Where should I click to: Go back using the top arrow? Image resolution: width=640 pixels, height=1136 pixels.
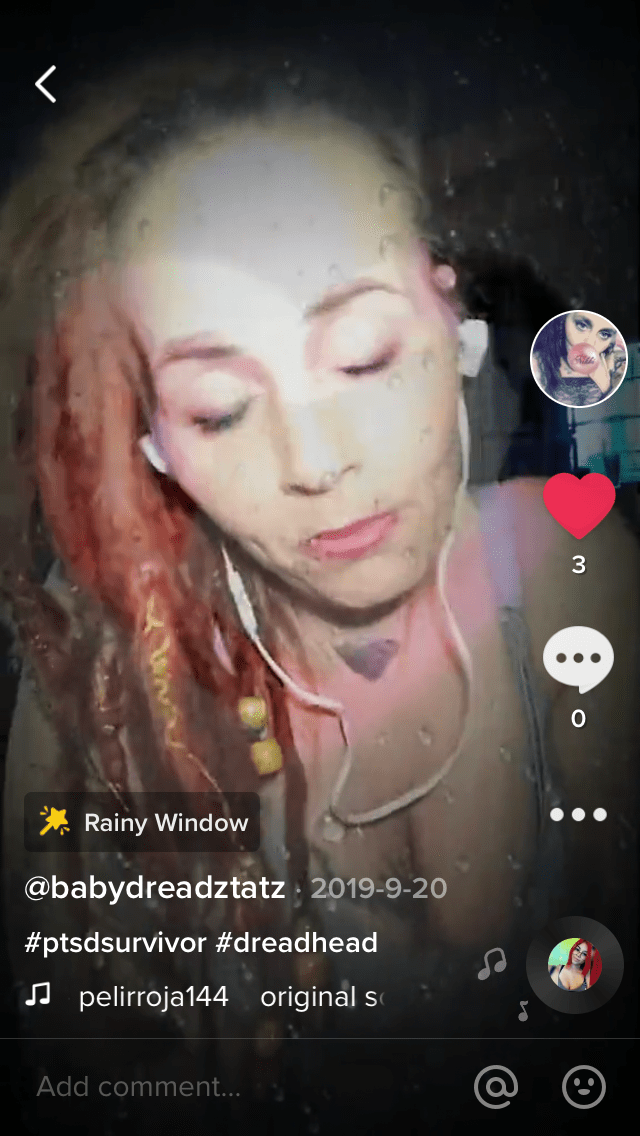(x=46, y=85)
